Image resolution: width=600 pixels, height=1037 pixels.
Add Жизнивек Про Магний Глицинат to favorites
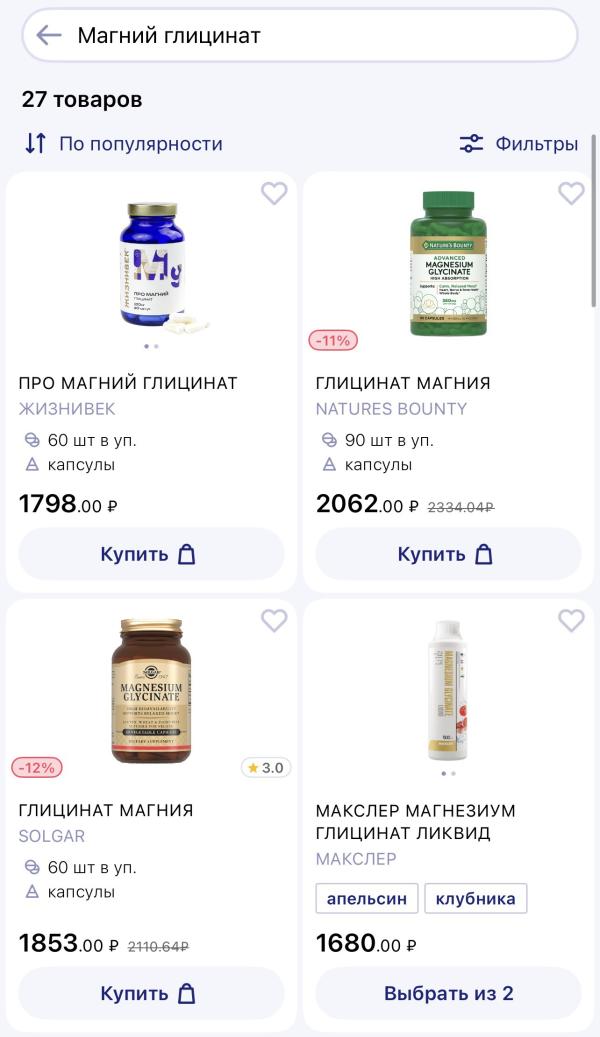[x=274, y=194]
